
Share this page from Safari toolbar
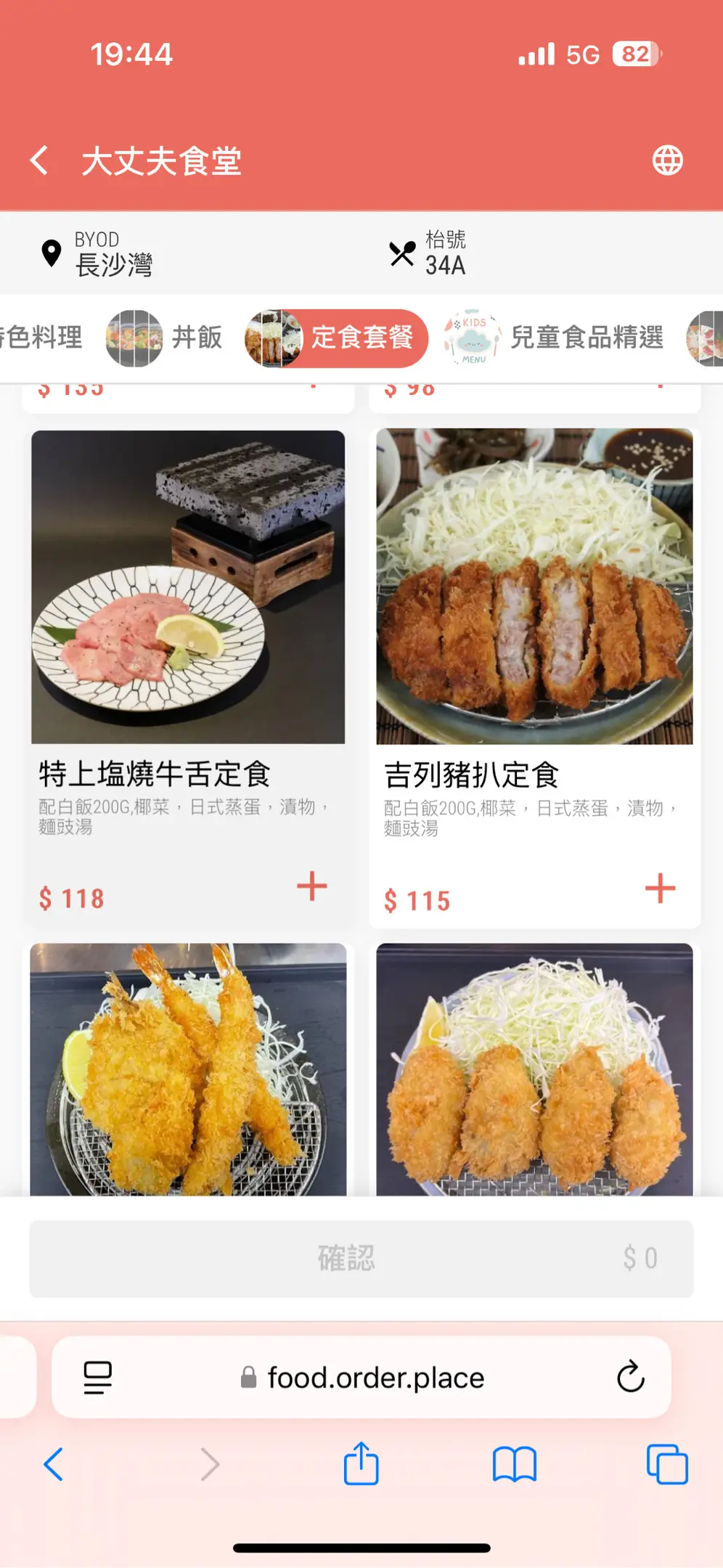coord(361,1463)
